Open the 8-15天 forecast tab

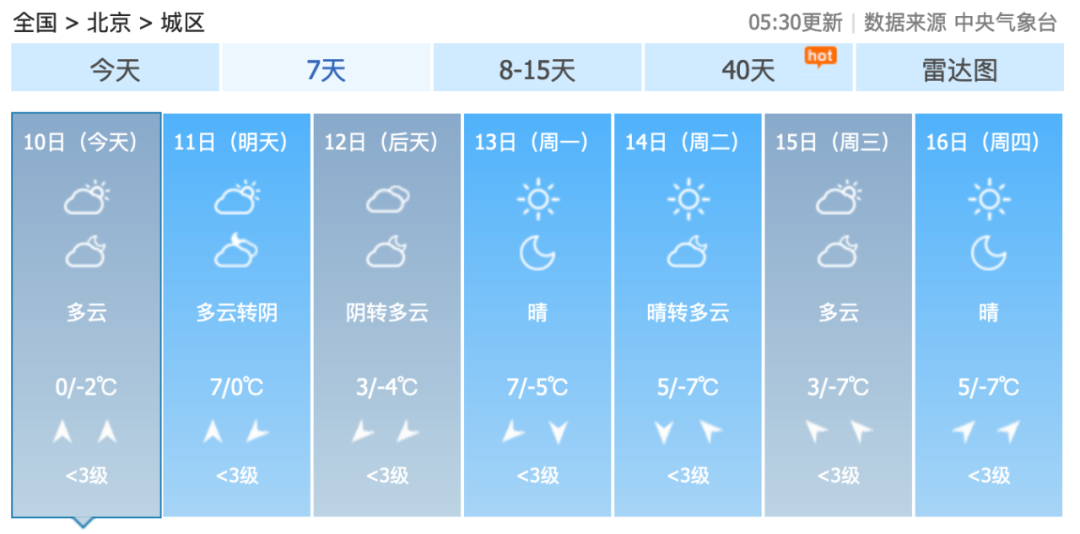537,69
